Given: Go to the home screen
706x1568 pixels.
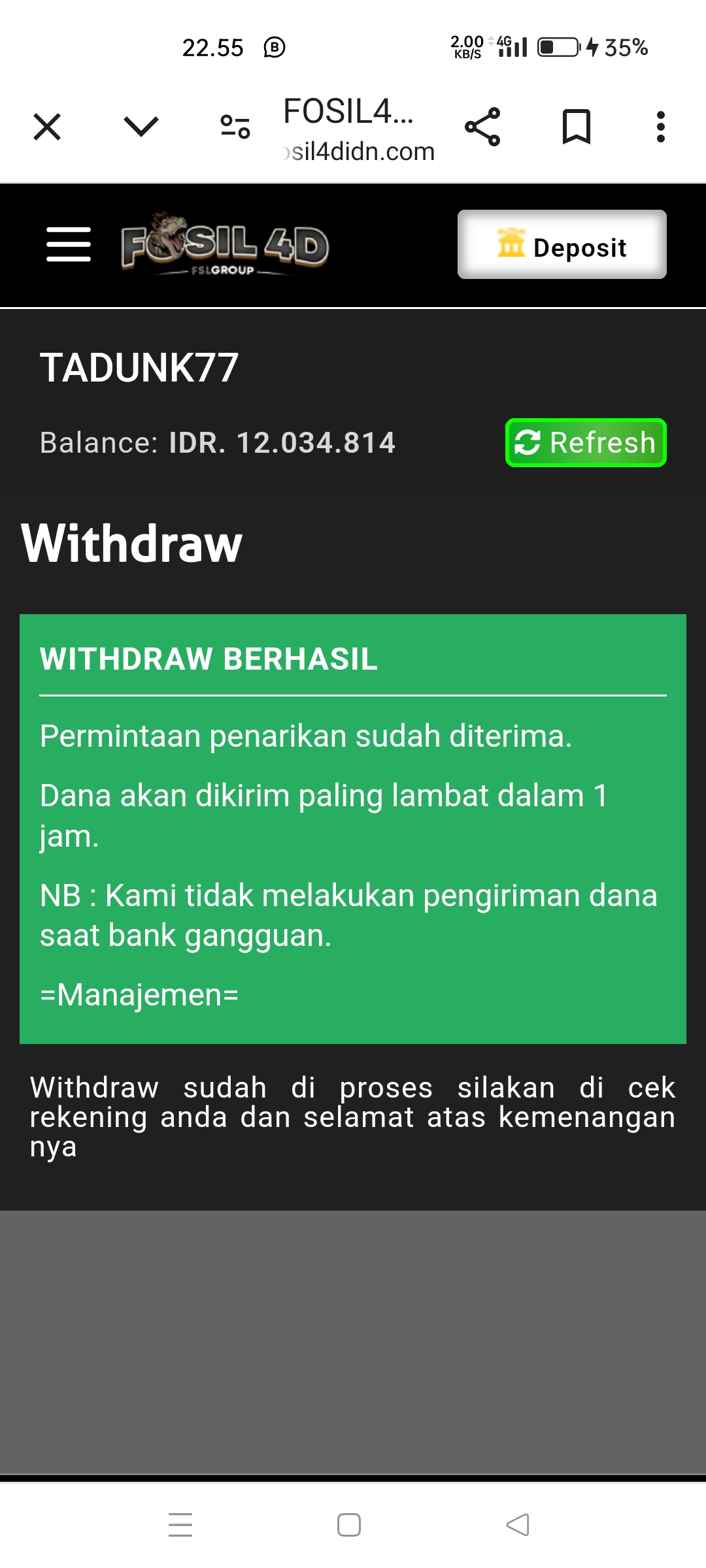Looking at the screenshot, I should [x=349, y=1525].
